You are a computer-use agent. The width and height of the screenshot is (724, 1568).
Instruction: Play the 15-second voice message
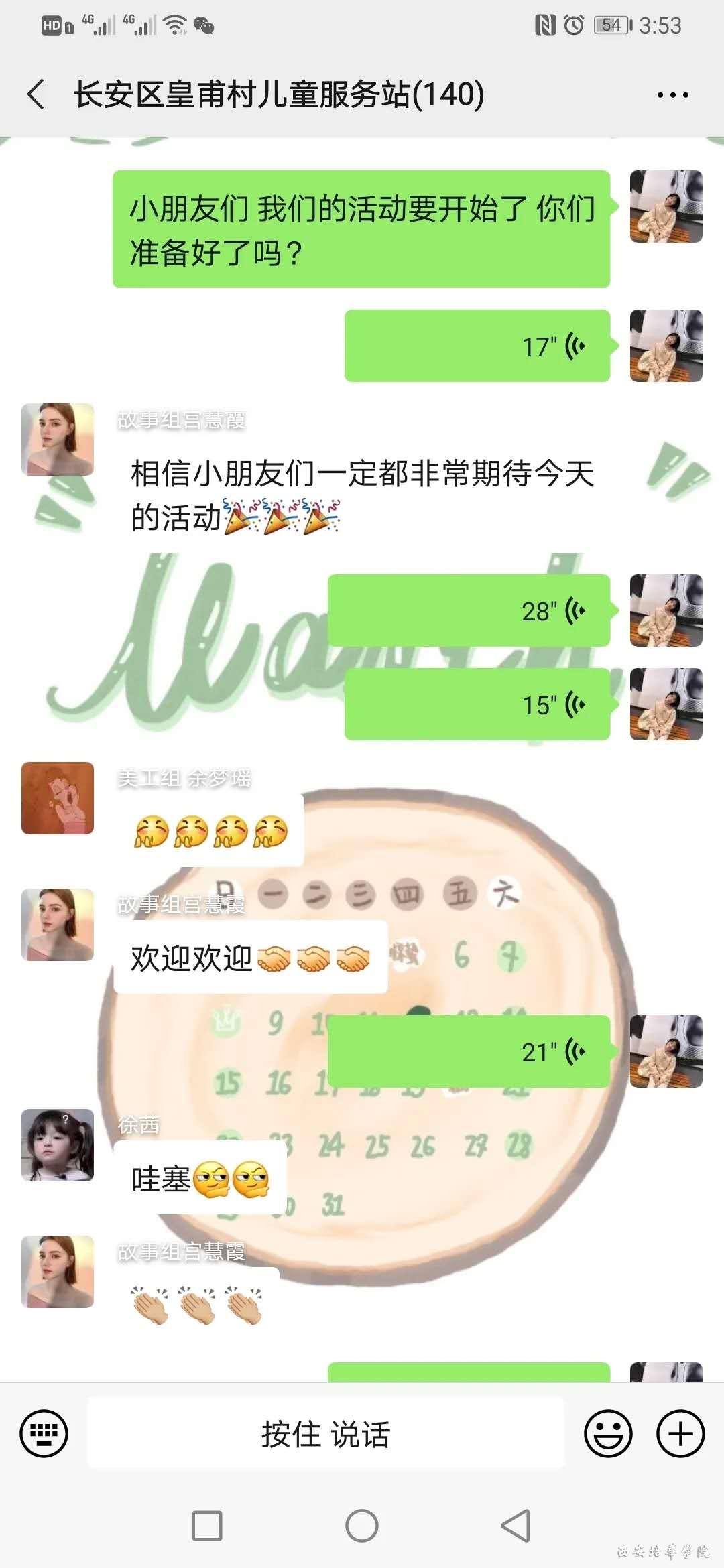click(x=477, y=704)
